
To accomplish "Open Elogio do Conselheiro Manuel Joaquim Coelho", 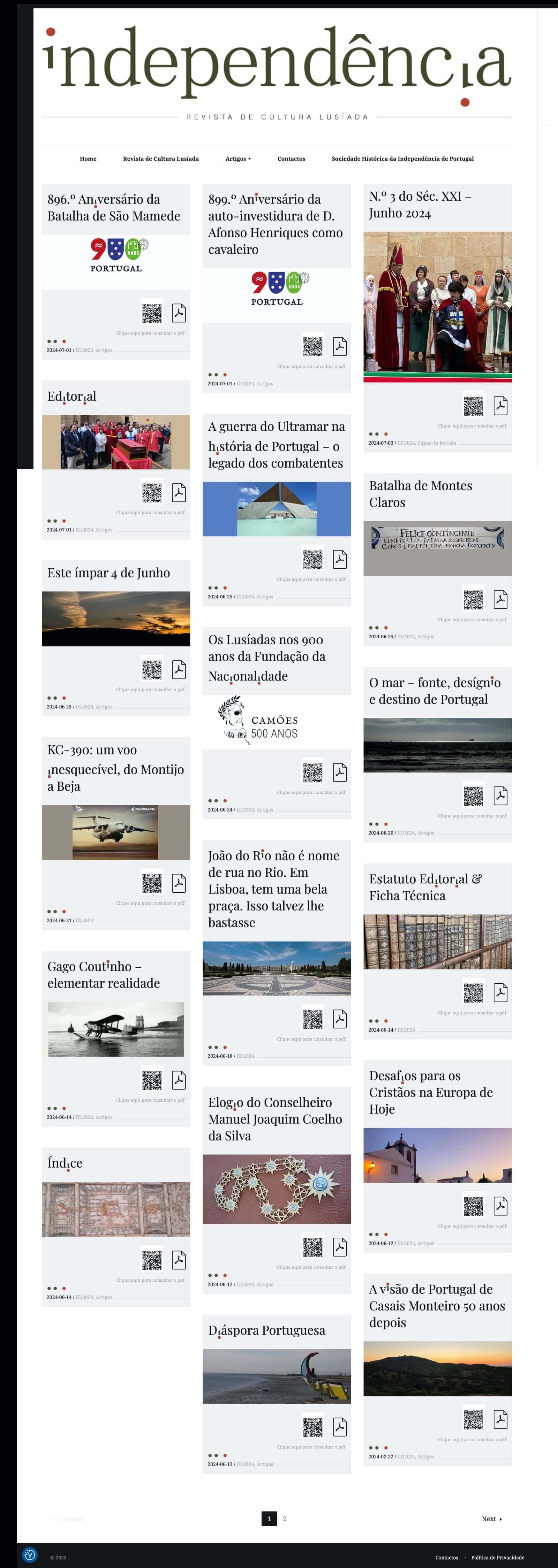I will click(276, 1119).
